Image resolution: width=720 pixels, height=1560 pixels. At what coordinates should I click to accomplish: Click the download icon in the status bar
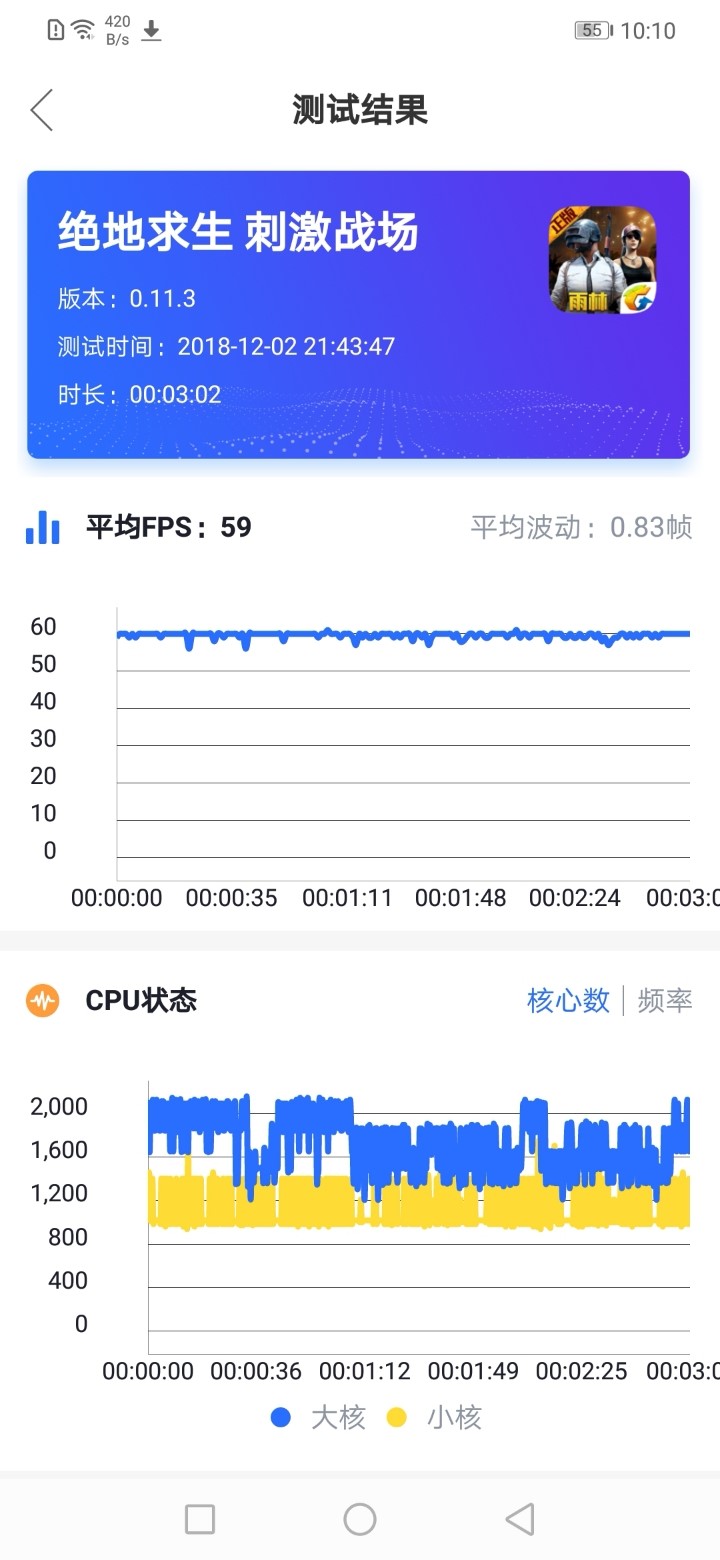coord(151,30)
